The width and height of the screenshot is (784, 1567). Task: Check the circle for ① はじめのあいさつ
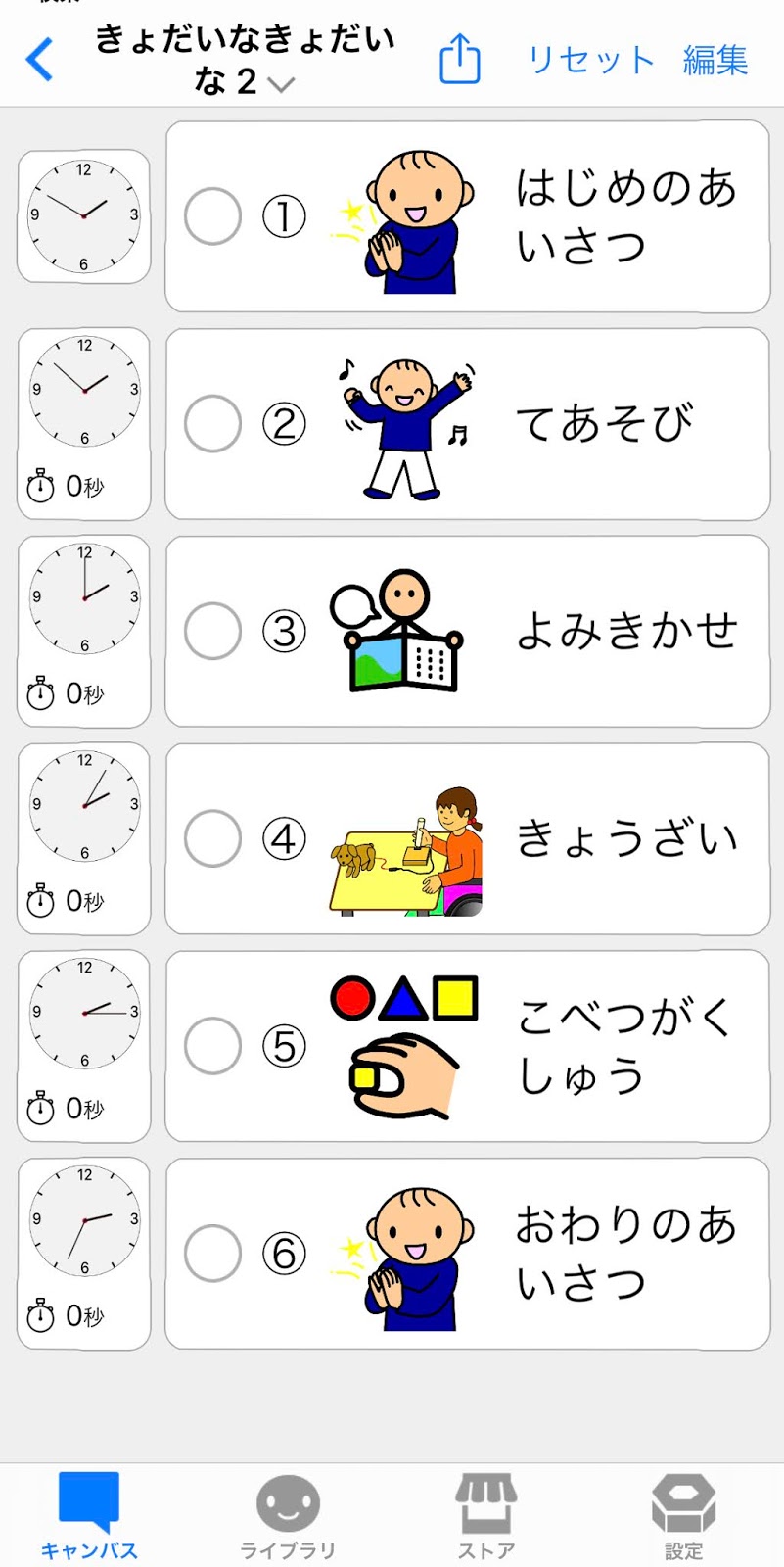[x=212, y=216]
